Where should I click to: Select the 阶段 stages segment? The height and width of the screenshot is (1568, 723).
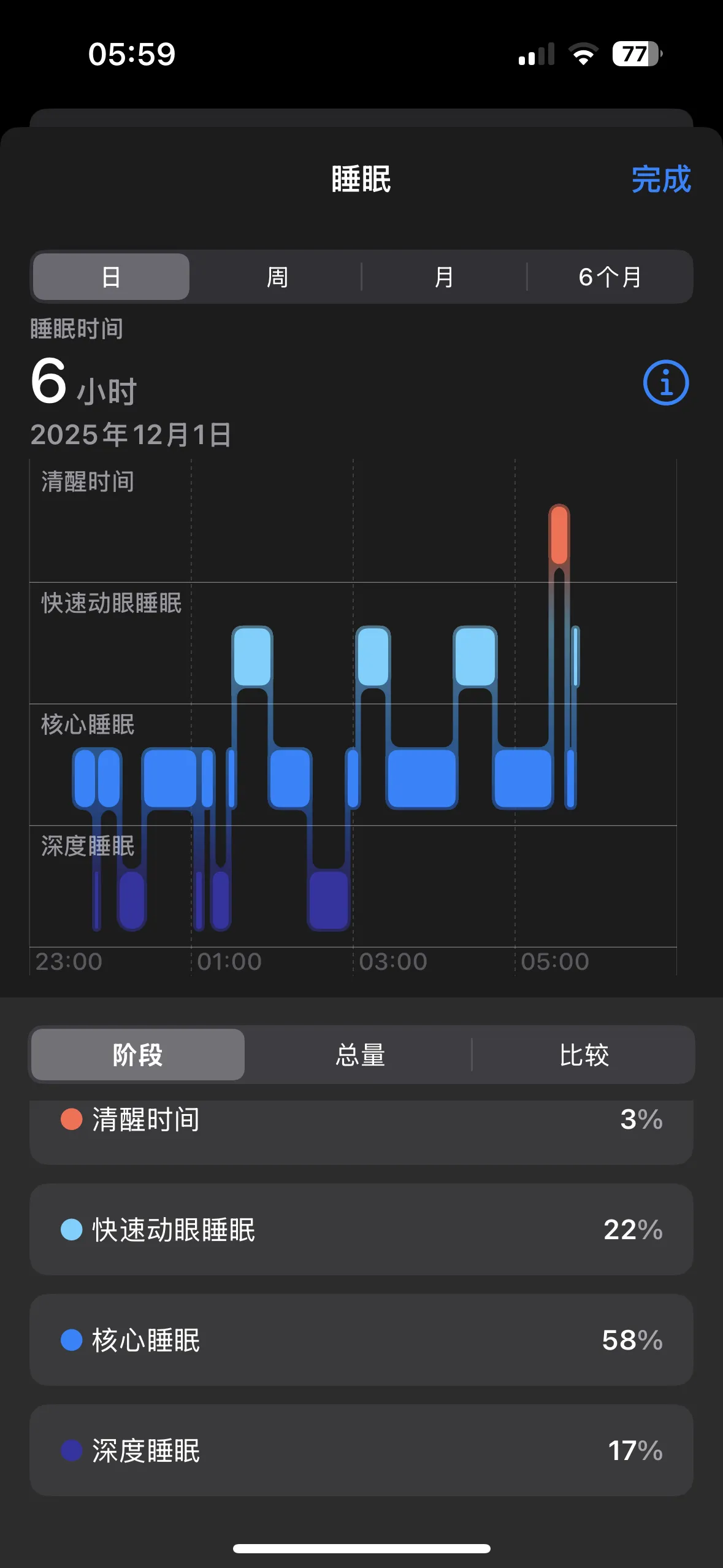point(138,1055)
